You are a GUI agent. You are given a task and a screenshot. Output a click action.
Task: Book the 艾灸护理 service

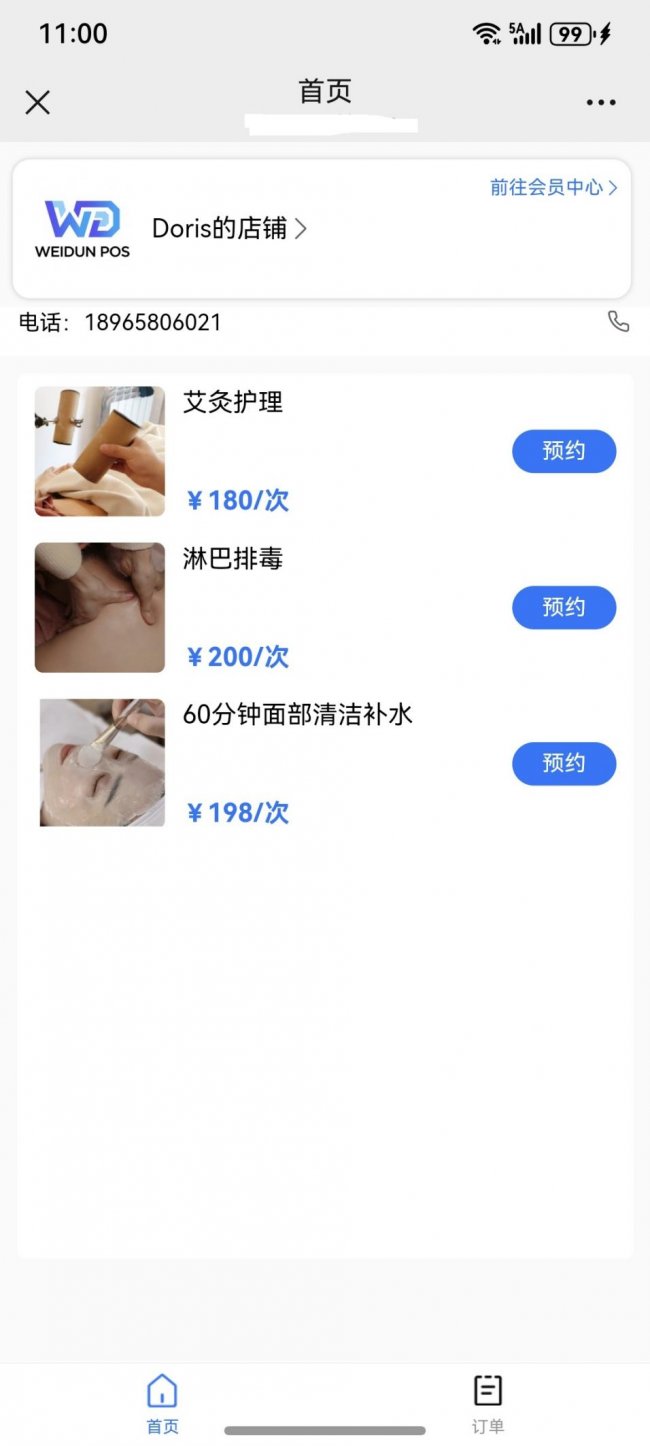pyautogui.click(x=564, y=451)
